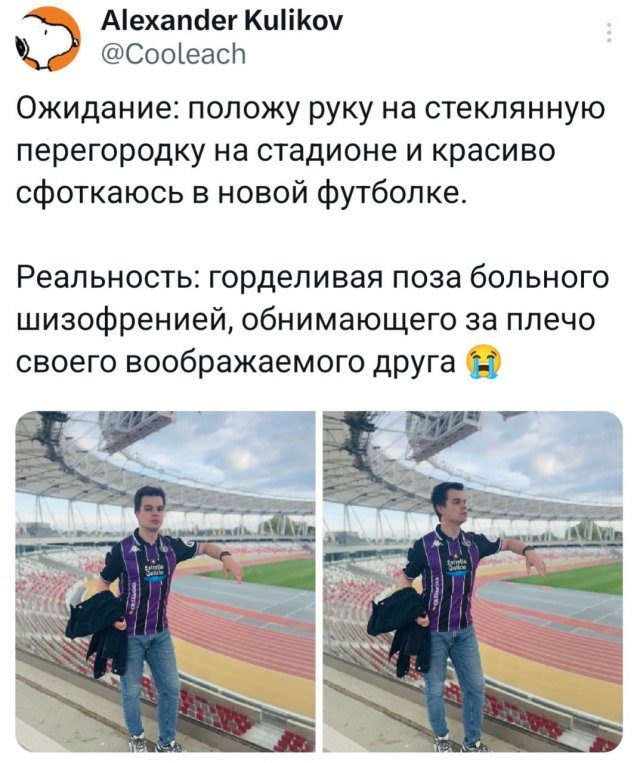Image resolution: width=640 pixels, height=763 pixels.
Task: Open the @Cooleach profile handle
Action: (x=172, y=53)
